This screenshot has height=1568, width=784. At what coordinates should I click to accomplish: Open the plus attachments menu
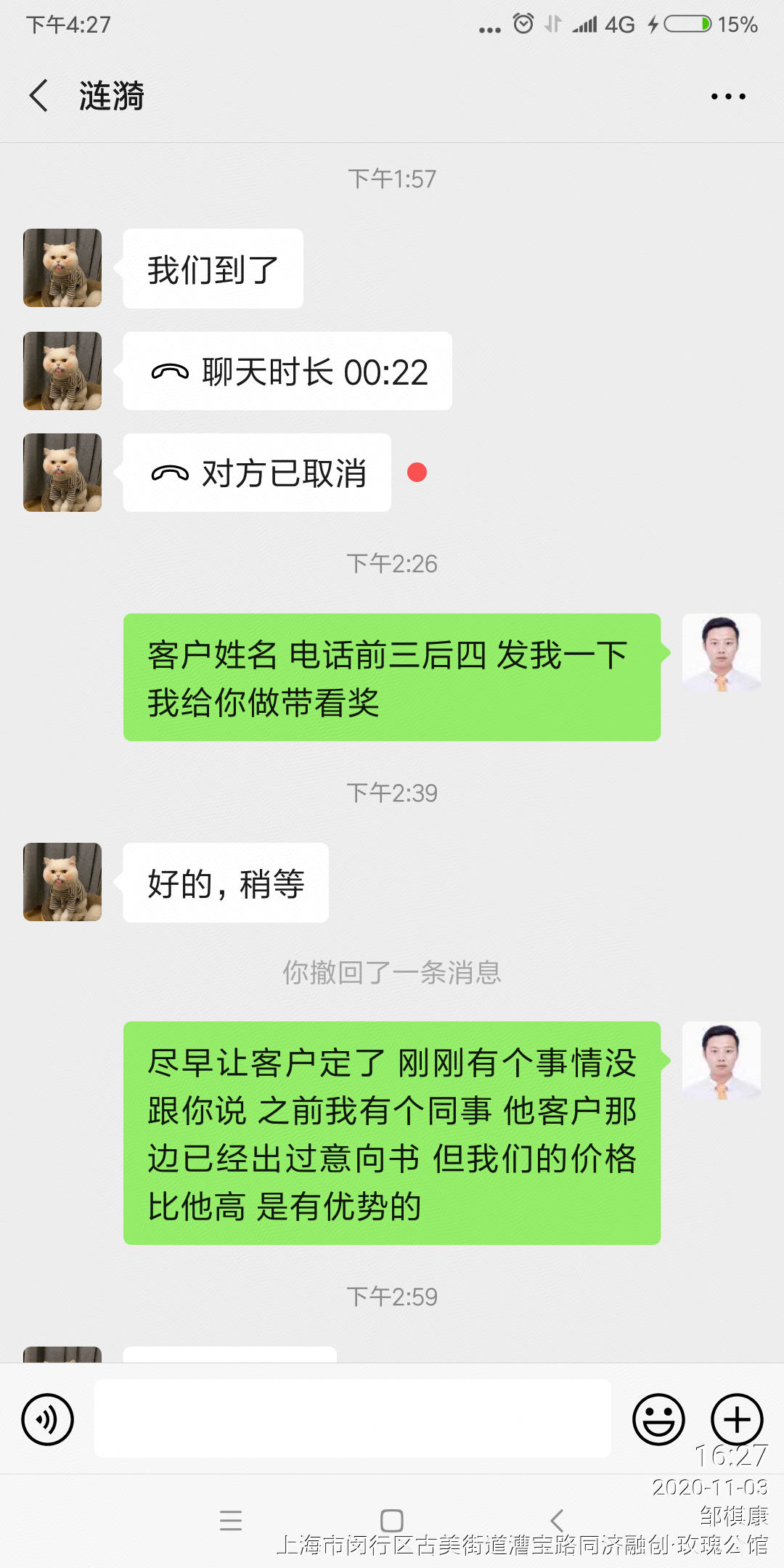pyautogui.click(x=737, y=1419)
